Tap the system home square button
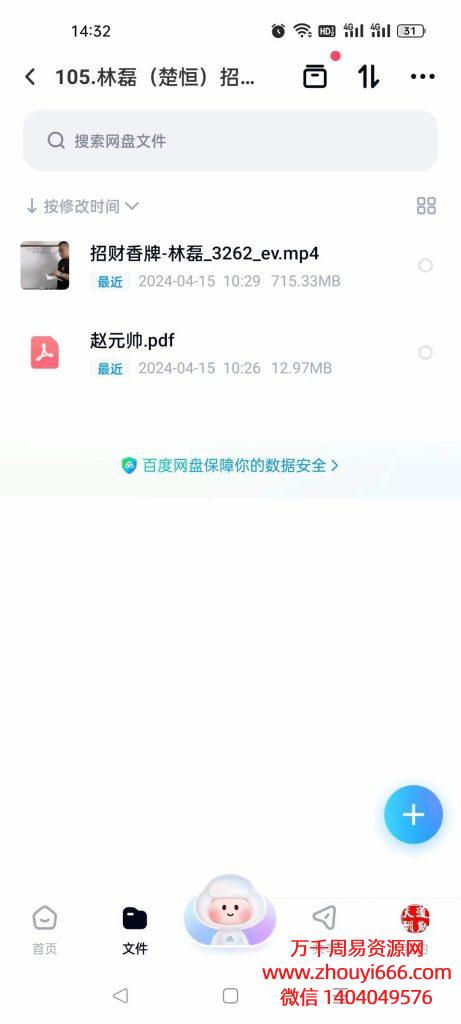The width and height of the screenshot is (461, 1024). pyautogui.click(x=230, y=995)
